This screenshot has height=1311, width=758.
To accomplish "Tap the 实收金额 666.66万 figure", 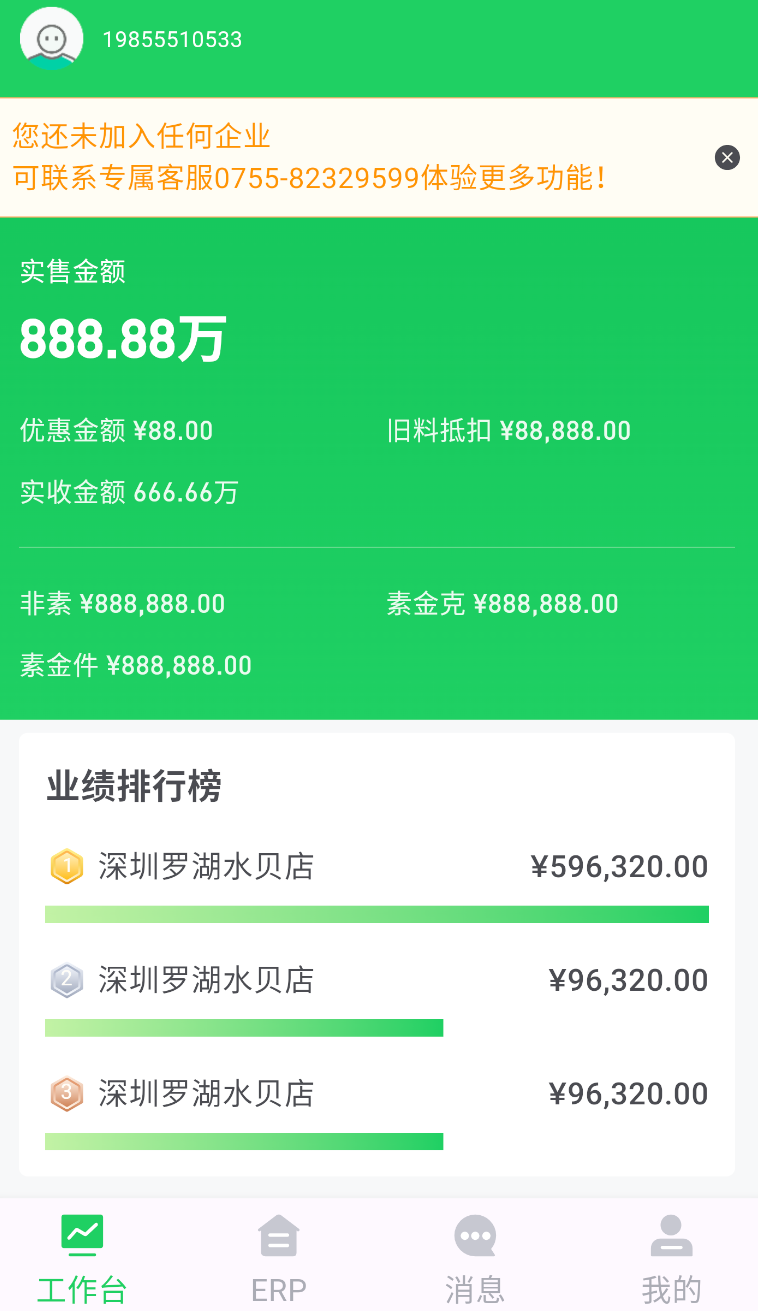I will tap(128, 492).
